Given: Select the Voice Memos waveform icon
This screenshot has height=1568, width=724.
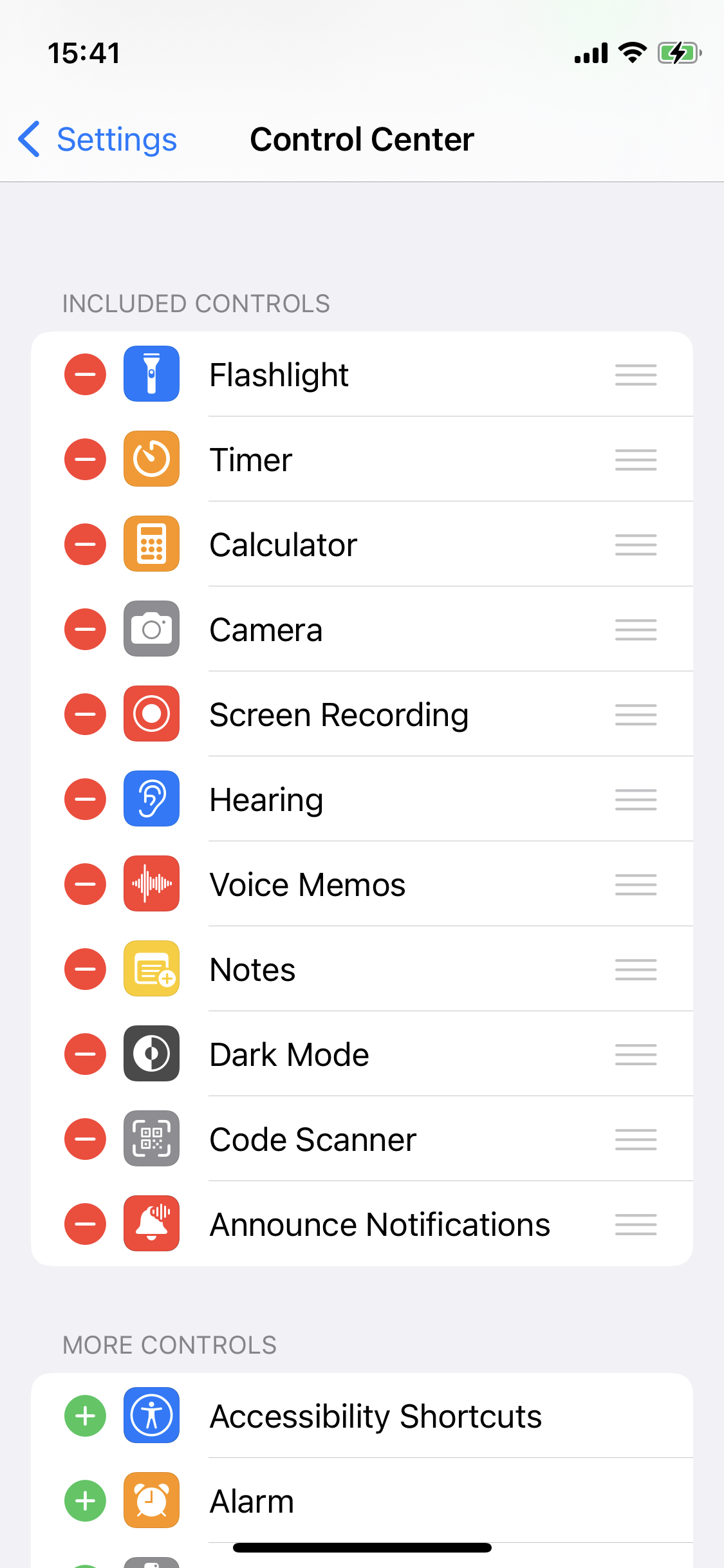Looking at the screenshot, I should pos(151,884).
